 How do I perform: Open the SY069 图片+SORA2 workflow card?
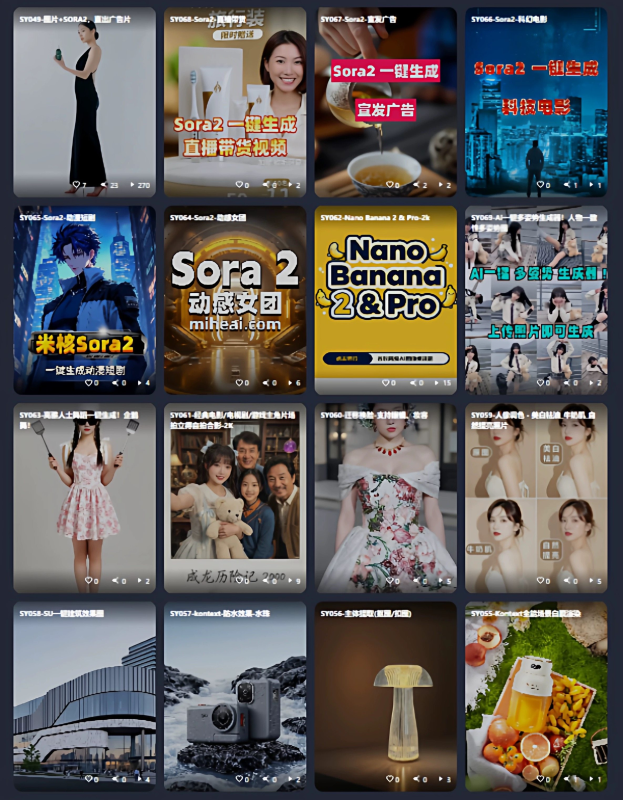[x=84, y=100]
